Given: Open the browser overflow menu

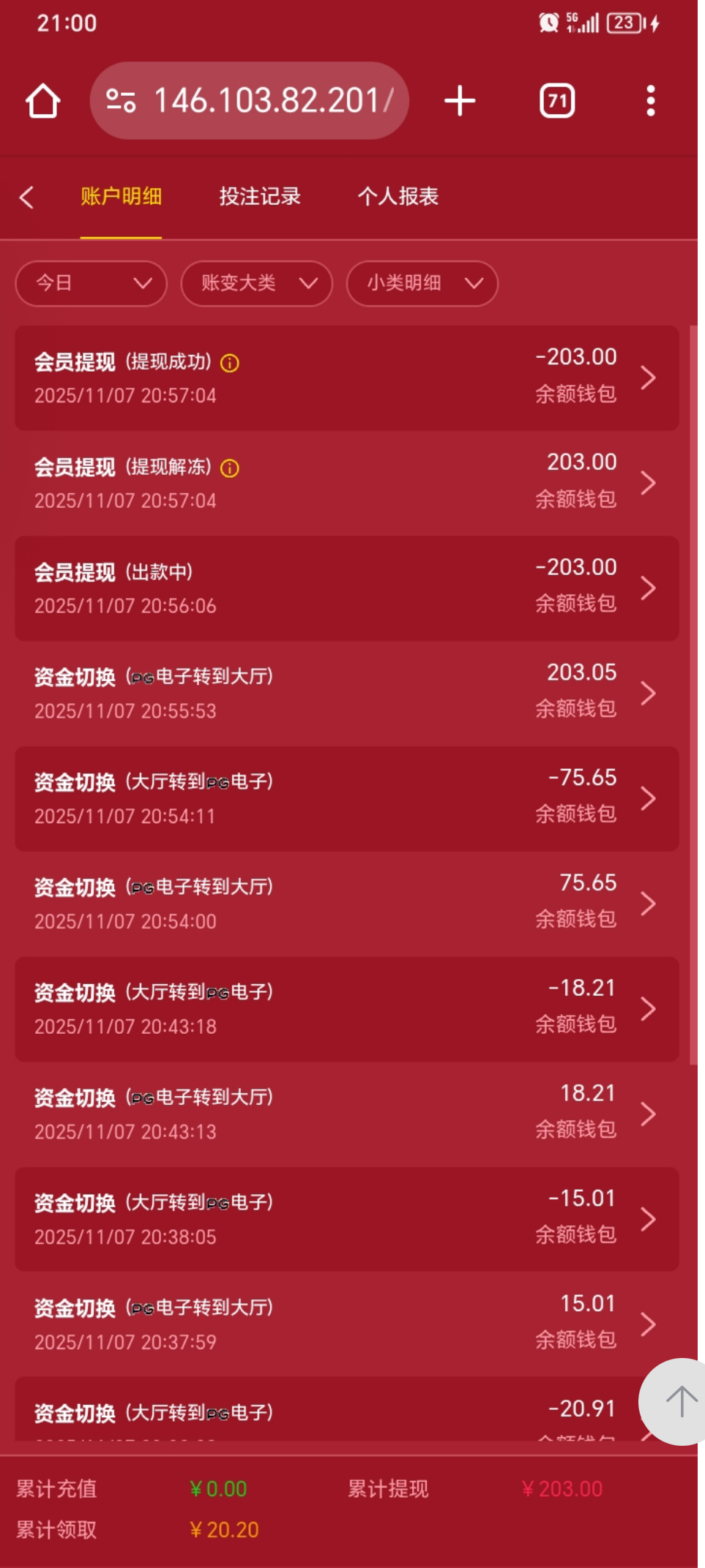Looking at the screenshot, I should (x=650, y=101).
